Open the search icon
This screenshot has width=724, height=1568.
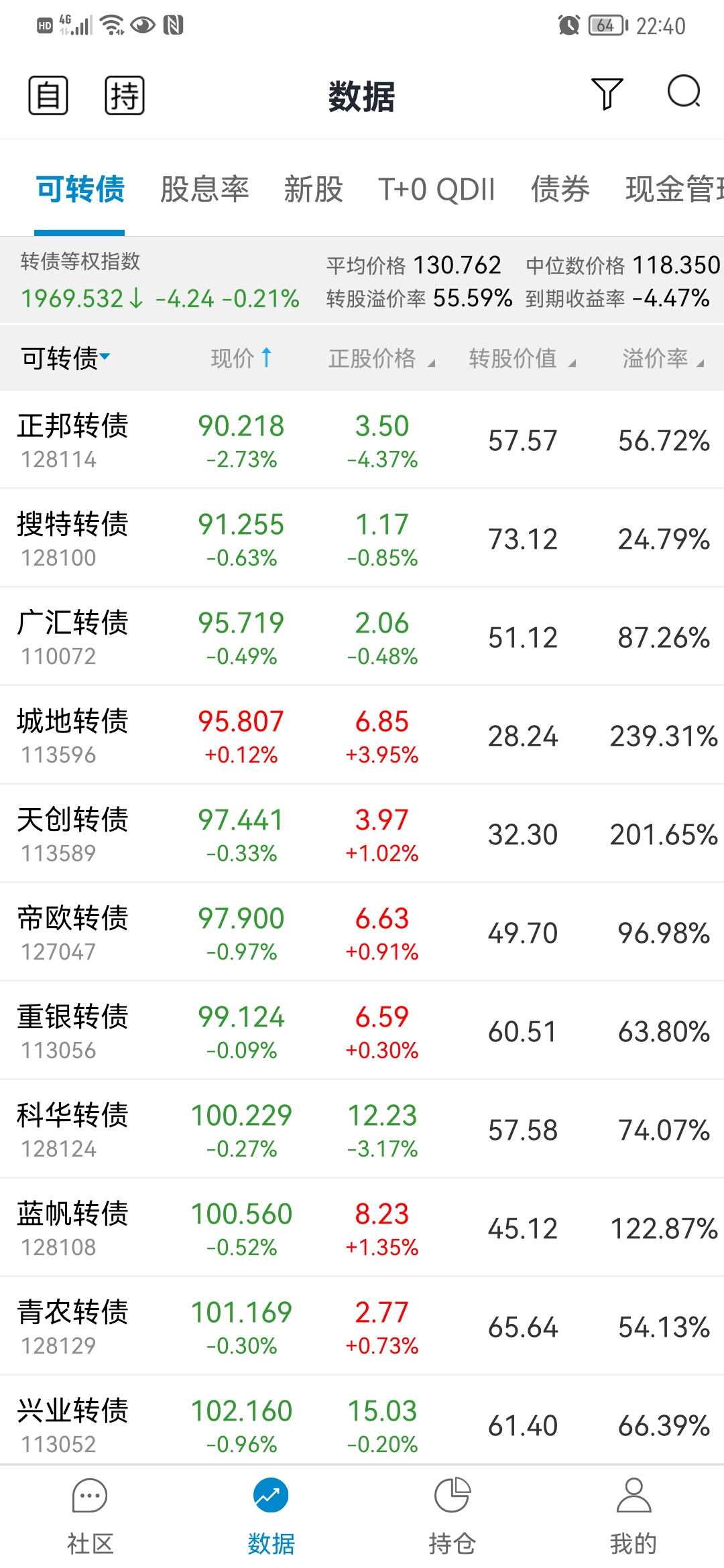point(683,92)
